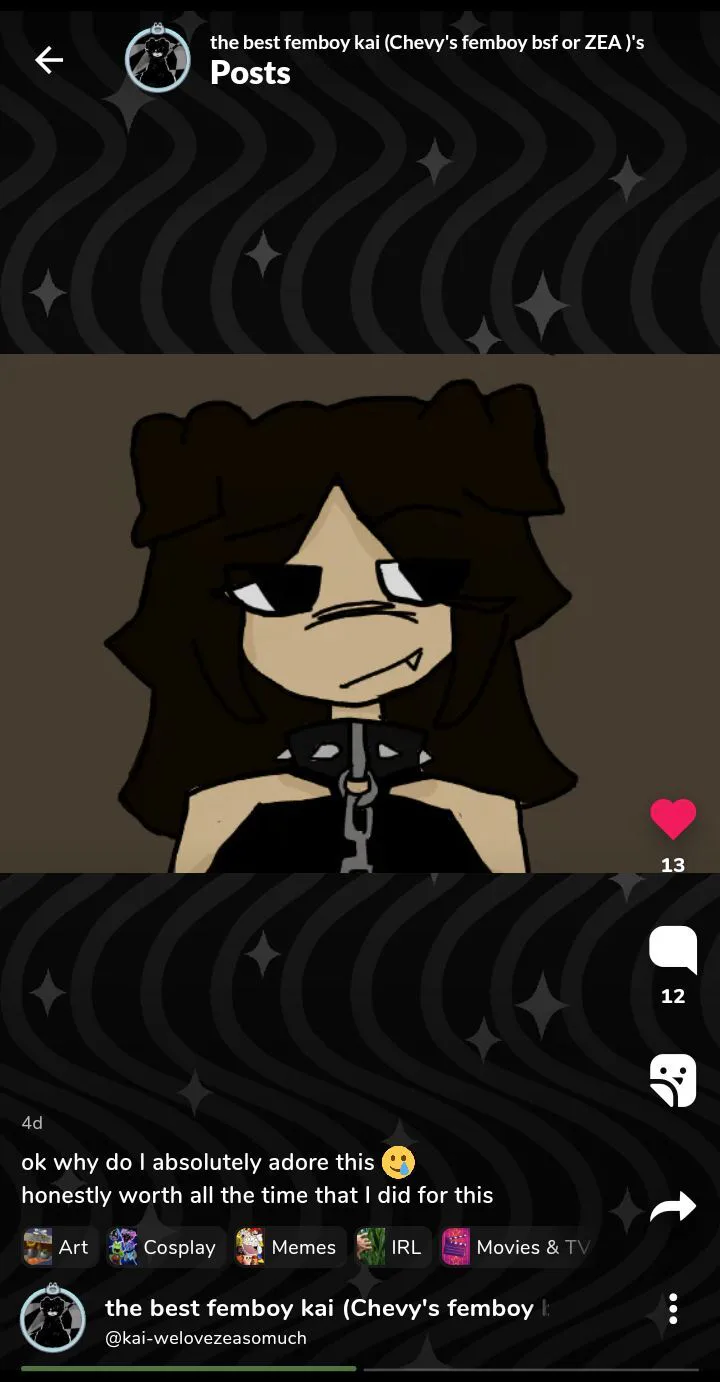Select the Memes tag chip
This screenshot has height=1382, width=720.
[x=288, y=1247]
